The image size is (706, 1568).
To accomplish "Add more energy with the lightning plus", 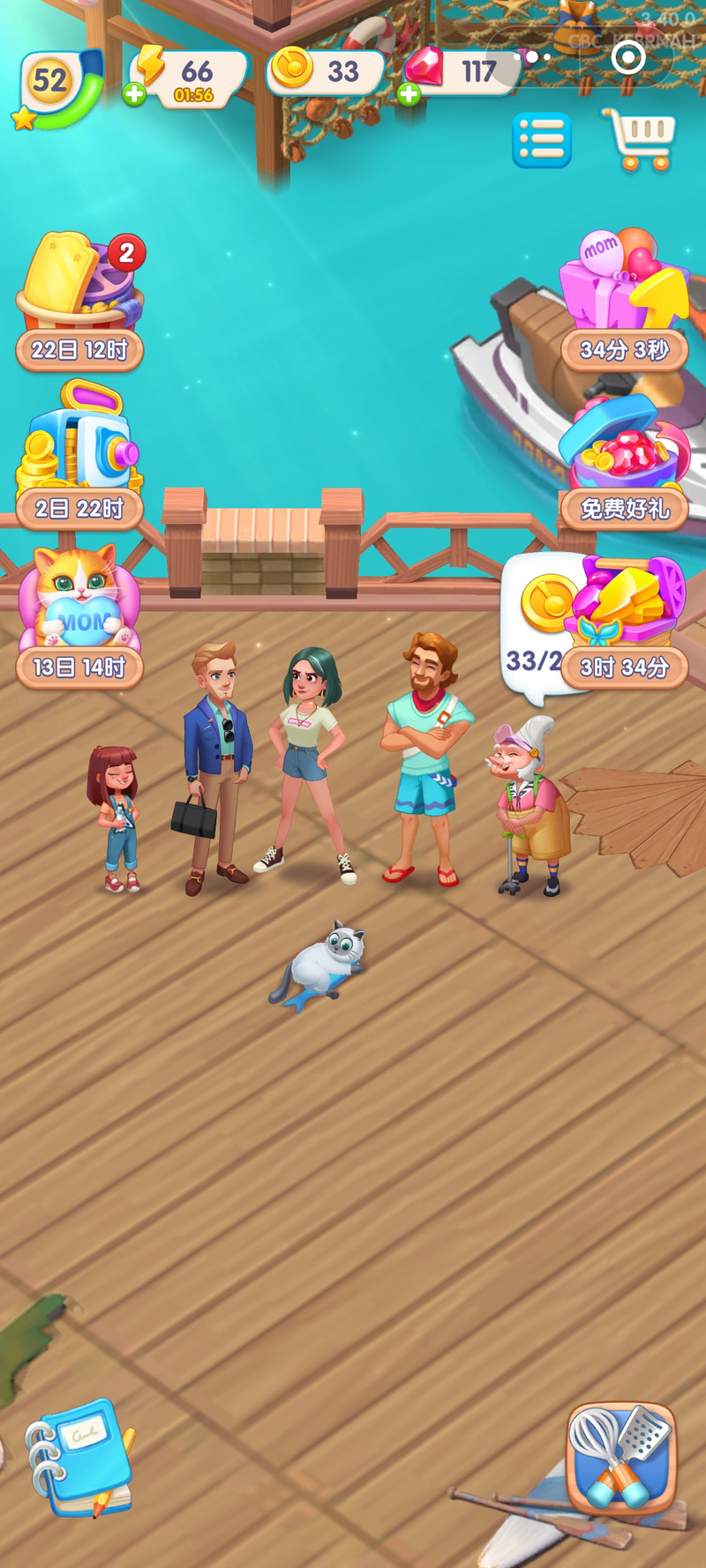I will point(135,94).
